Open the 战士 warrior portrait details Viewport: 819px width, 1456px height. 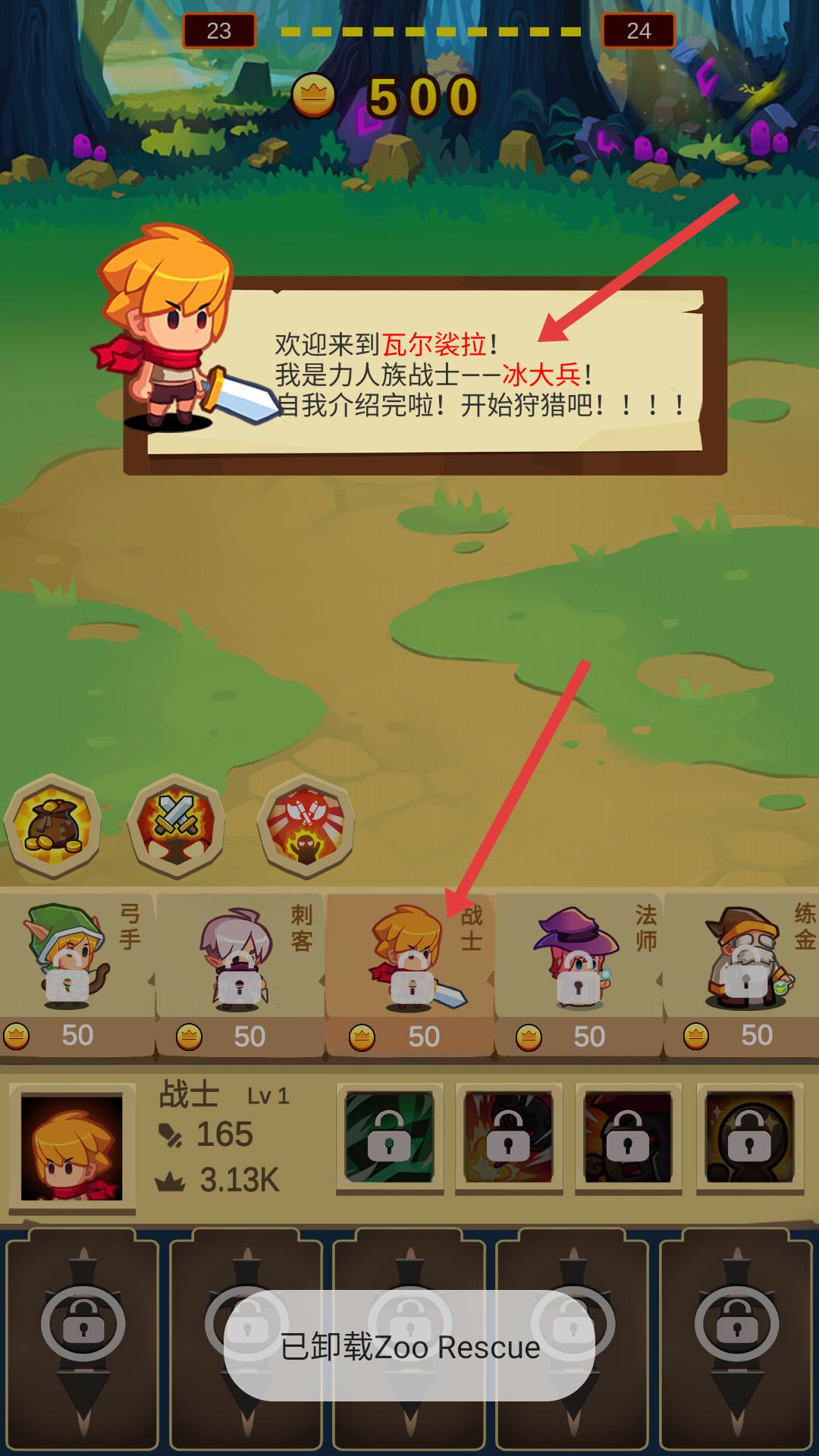click(x=72, y=1147)
